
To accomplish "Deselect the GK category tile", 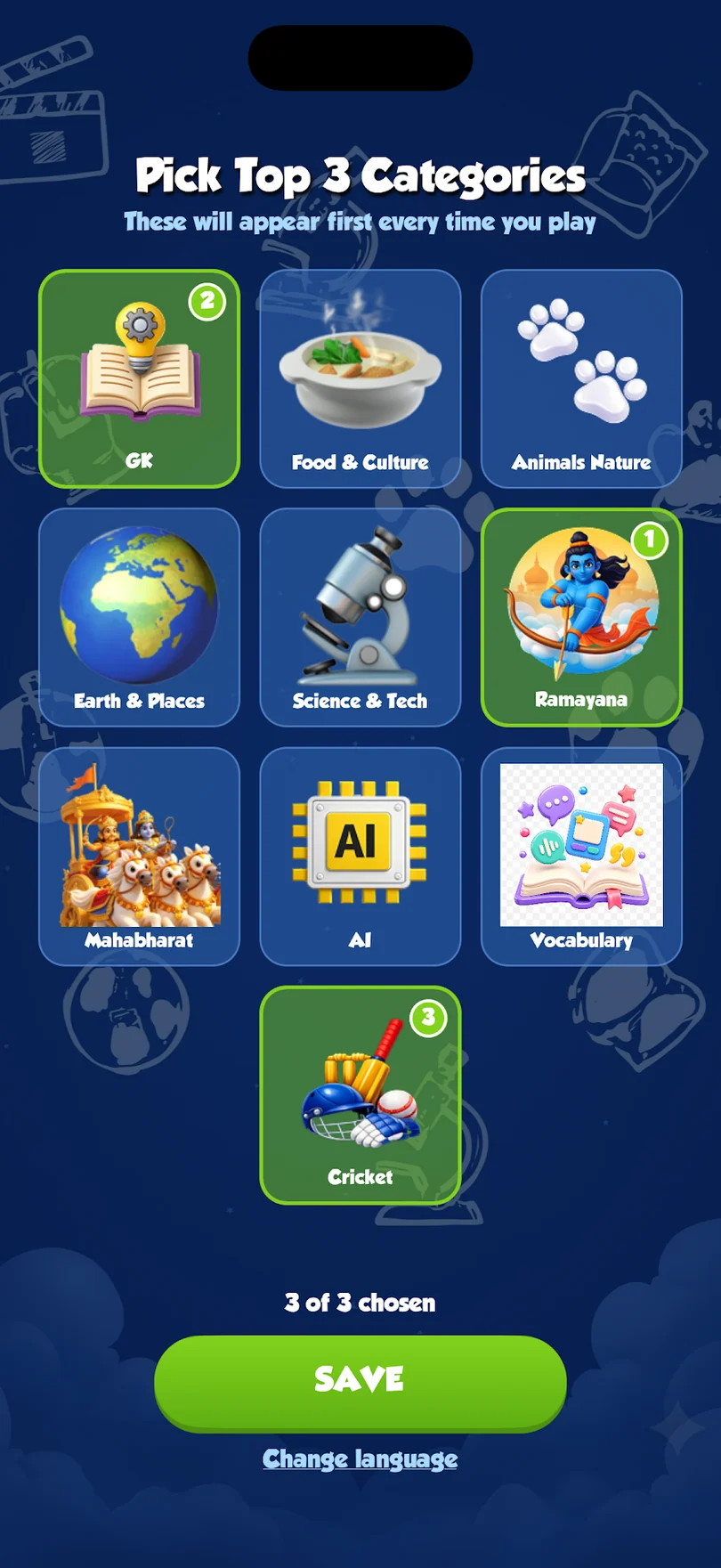I will coord(140,379).
